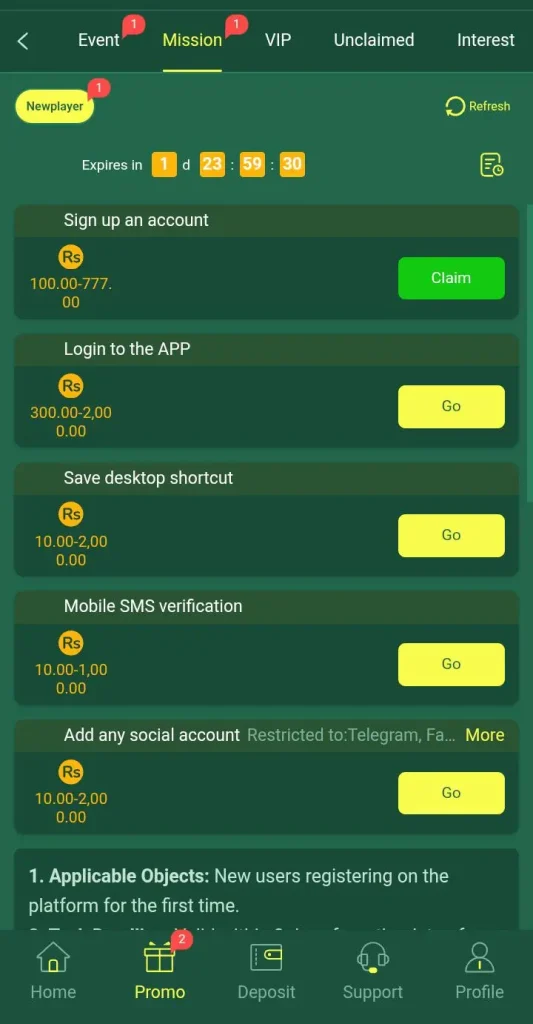Open the Support tab

tap(372, 972)
